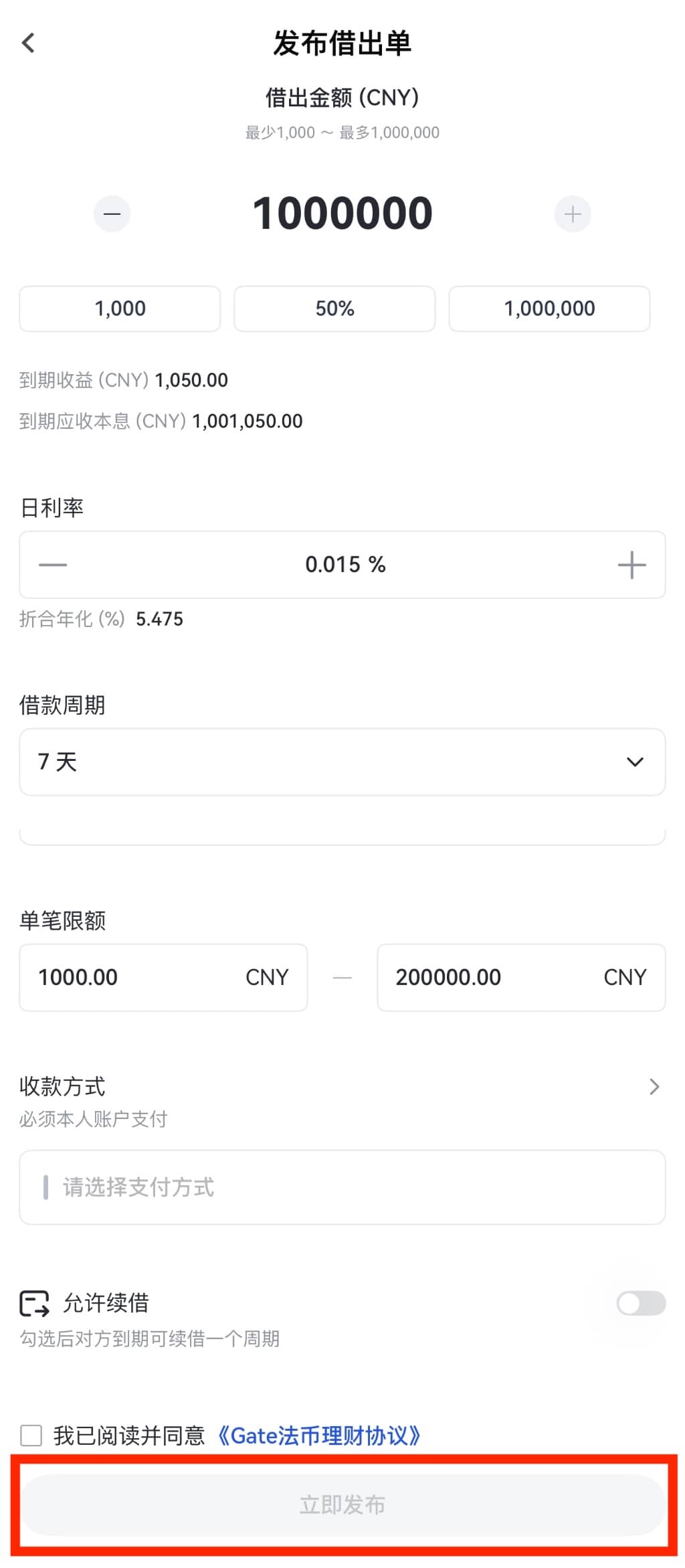The width and height of the screenshot is (685, 1568).
Task: Check the 我已阅读并同意 agreement box
Action: 31,1435
